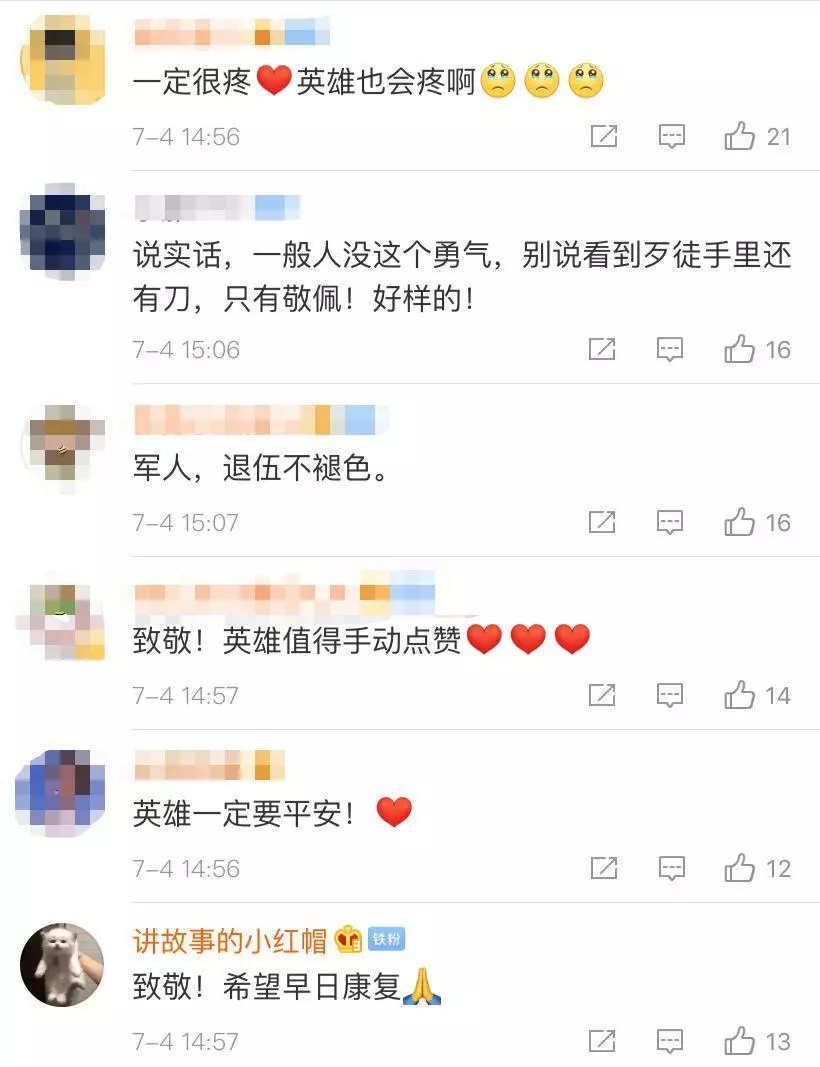
Task: Reply to the comment '军人，退伍不褪色。'
Action: pyautogui.click(x=670, y=522)
